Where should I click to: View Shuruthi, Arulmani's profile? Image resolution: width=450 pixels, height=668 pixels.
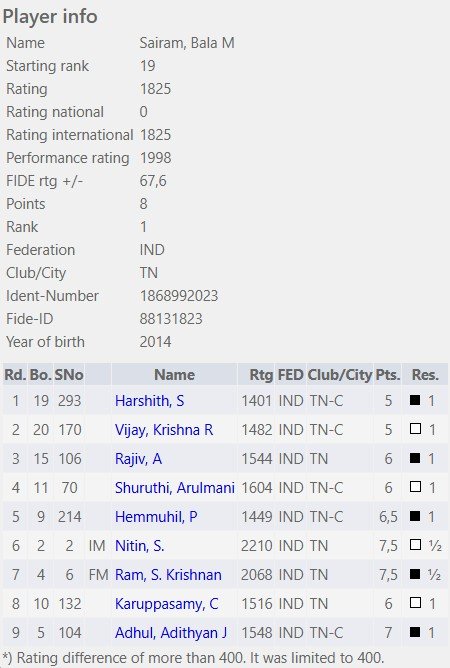click(175, 488)
